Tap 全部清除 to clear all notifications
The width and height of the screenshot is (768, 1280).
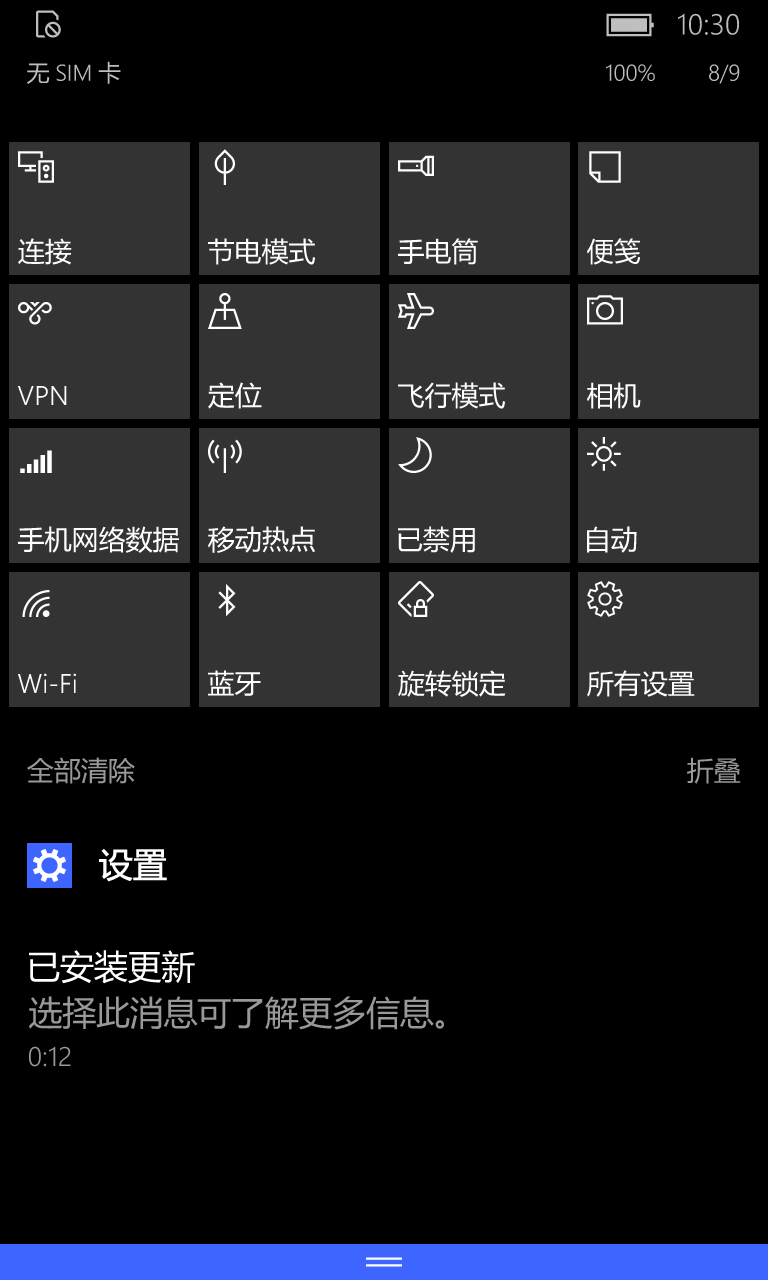tap(81, 771)
